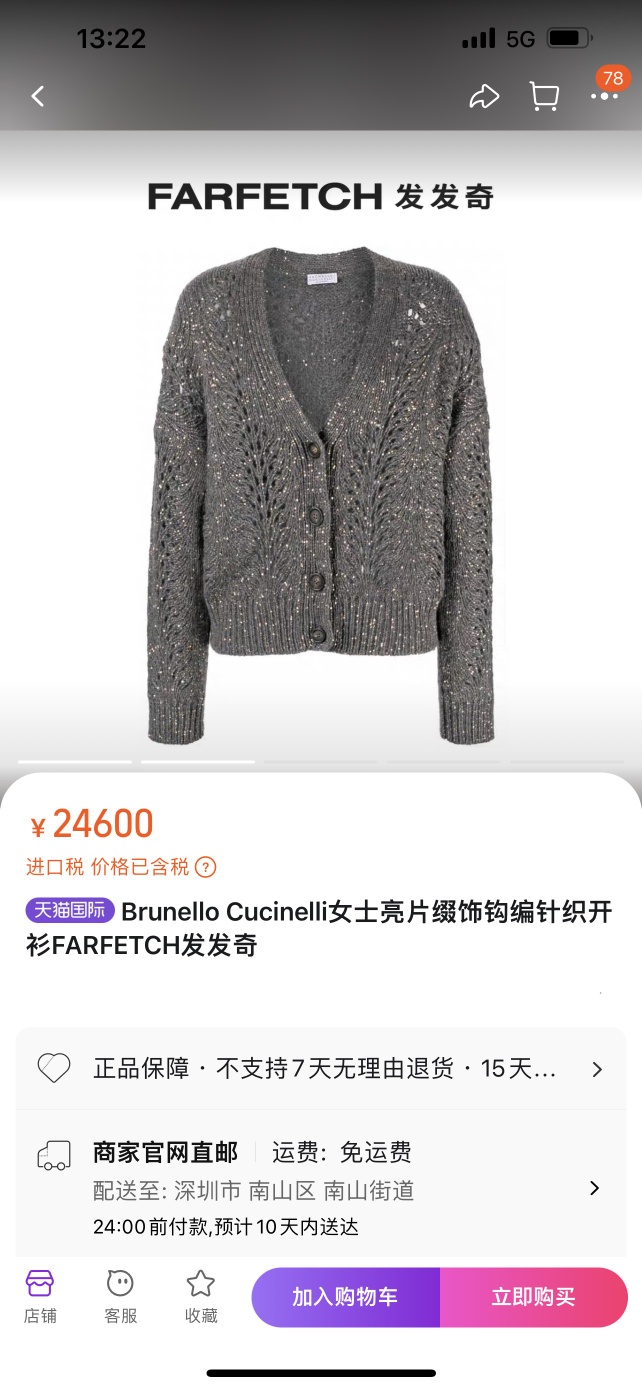Image resolution: width=642 pixels, height=1389 pixels.
Task: Open the 商家官网直邮 shipping details row
Action: 320,1187
